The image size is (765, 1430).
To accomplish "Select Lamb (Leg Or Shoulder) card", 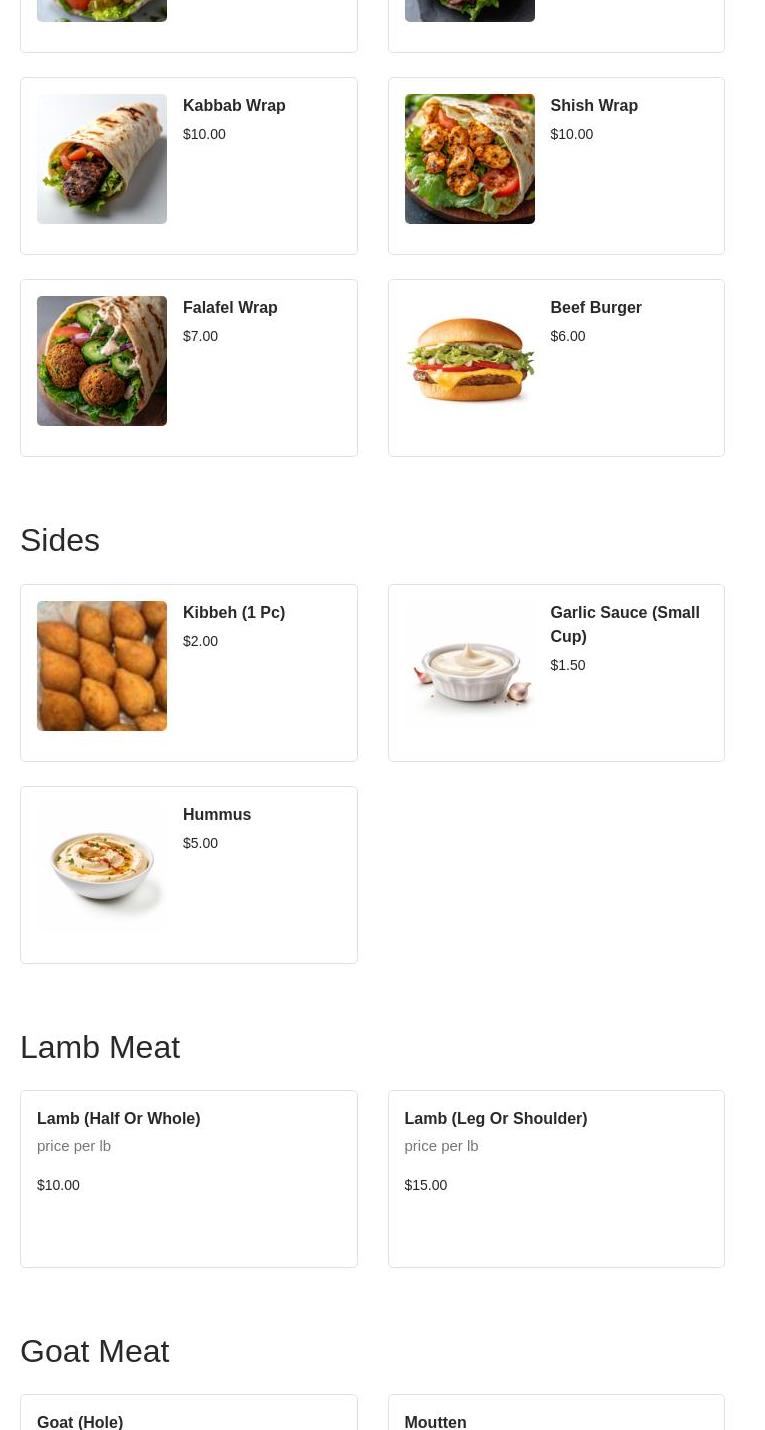I will (556, 1179).
